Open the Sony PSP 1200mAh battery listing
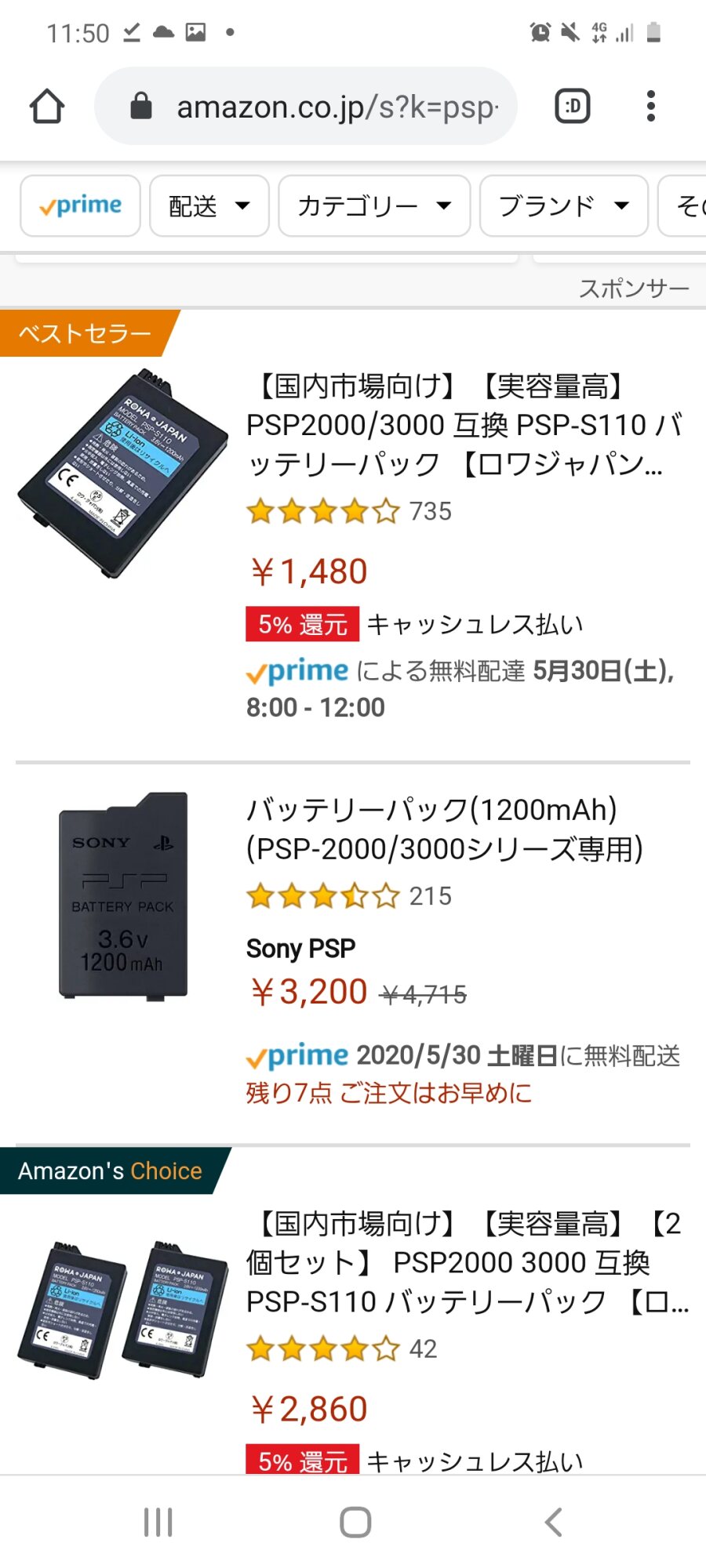 coord(444,829)
